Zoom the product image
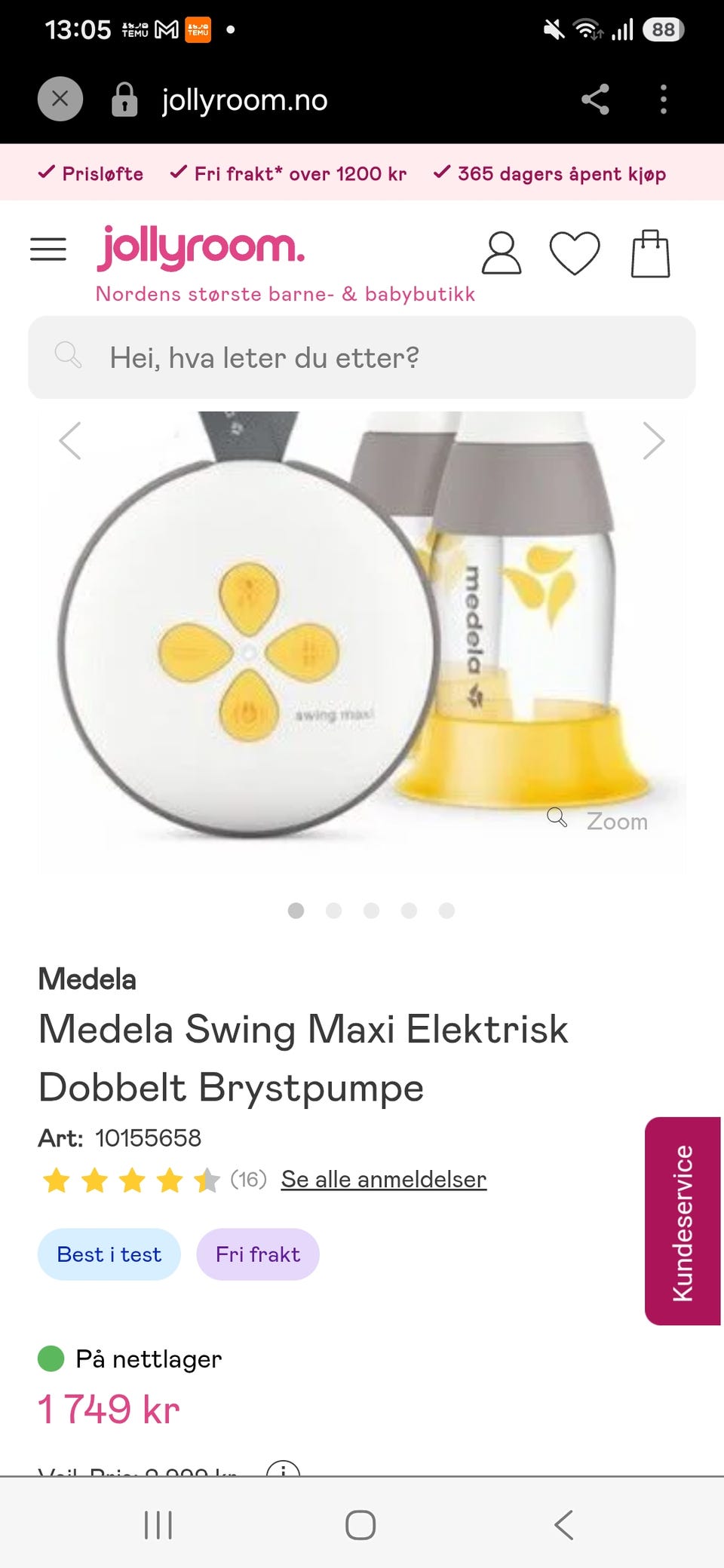The image size is (724, 1568). tap(598, 820)
